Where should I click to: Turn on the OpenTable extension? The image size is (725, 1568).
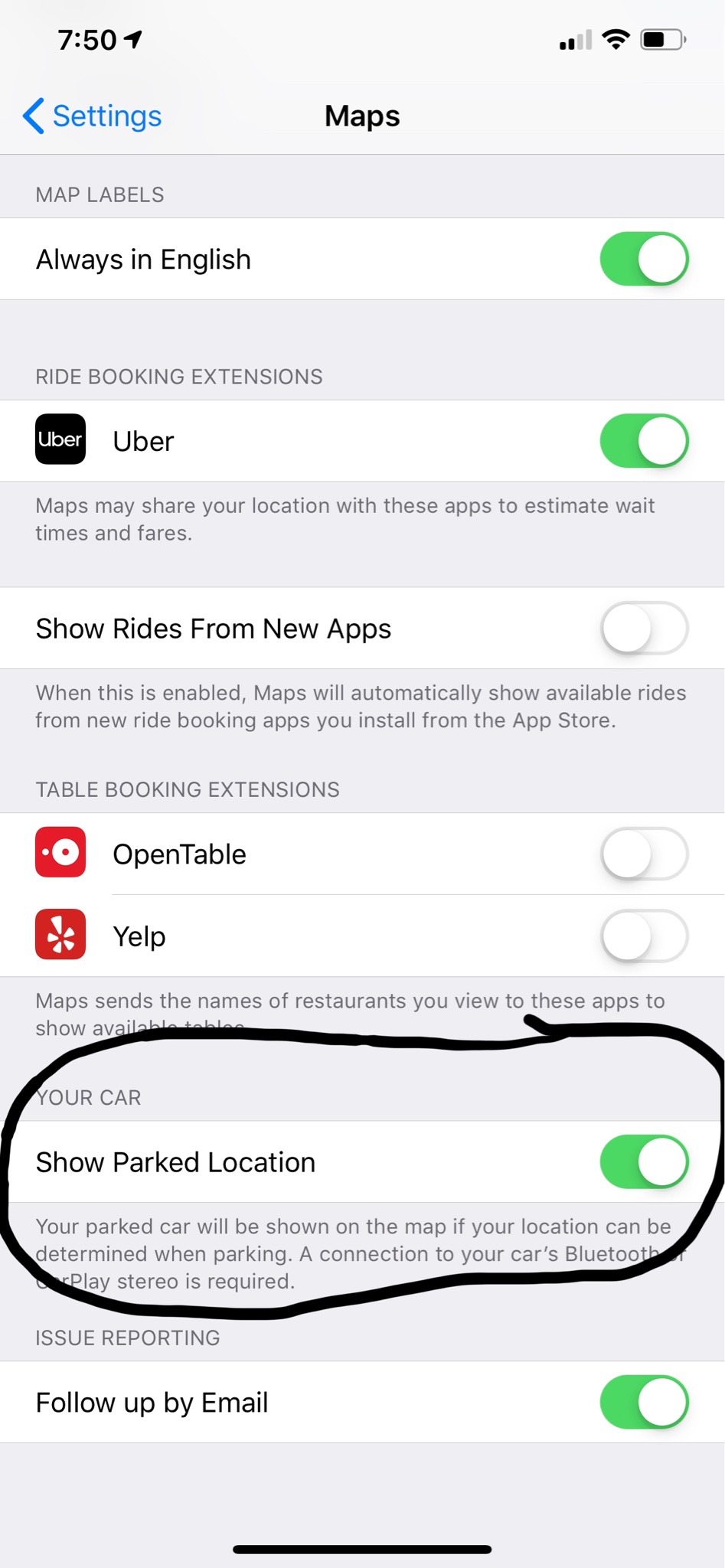pos(644,854)
